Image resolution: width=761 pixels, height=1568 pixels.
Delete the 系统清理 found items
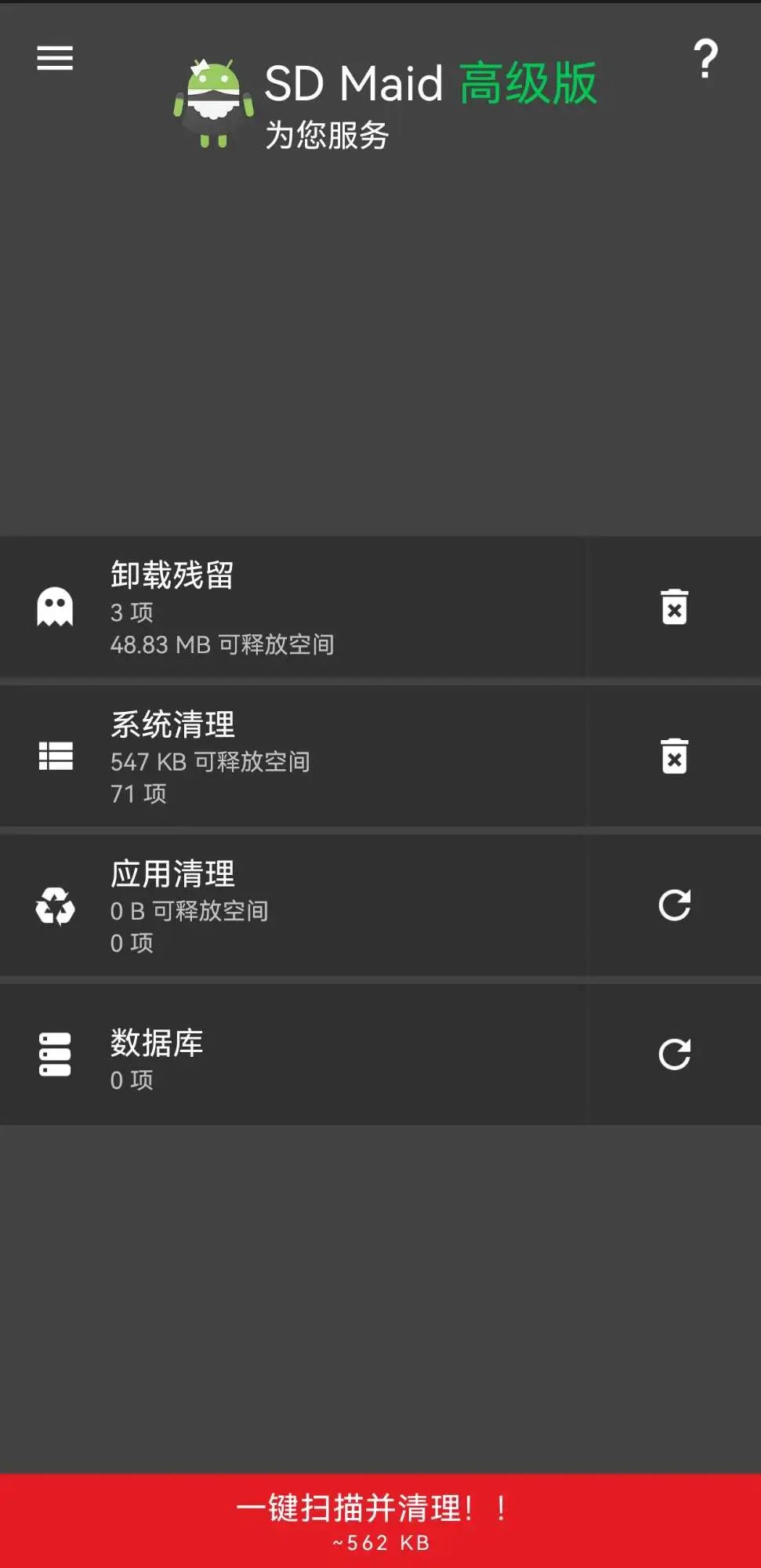pyautogui.click(x=674, y=757)
